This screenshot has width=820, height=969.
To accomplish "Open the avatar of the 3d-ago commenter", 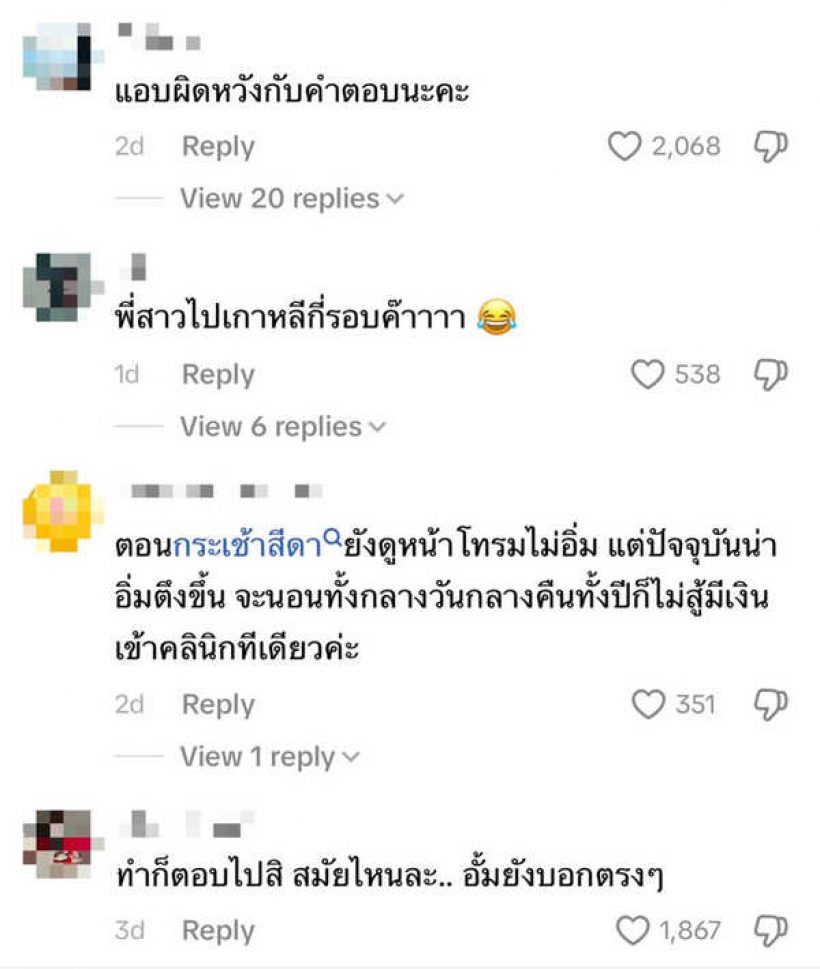I will (55, 840).
